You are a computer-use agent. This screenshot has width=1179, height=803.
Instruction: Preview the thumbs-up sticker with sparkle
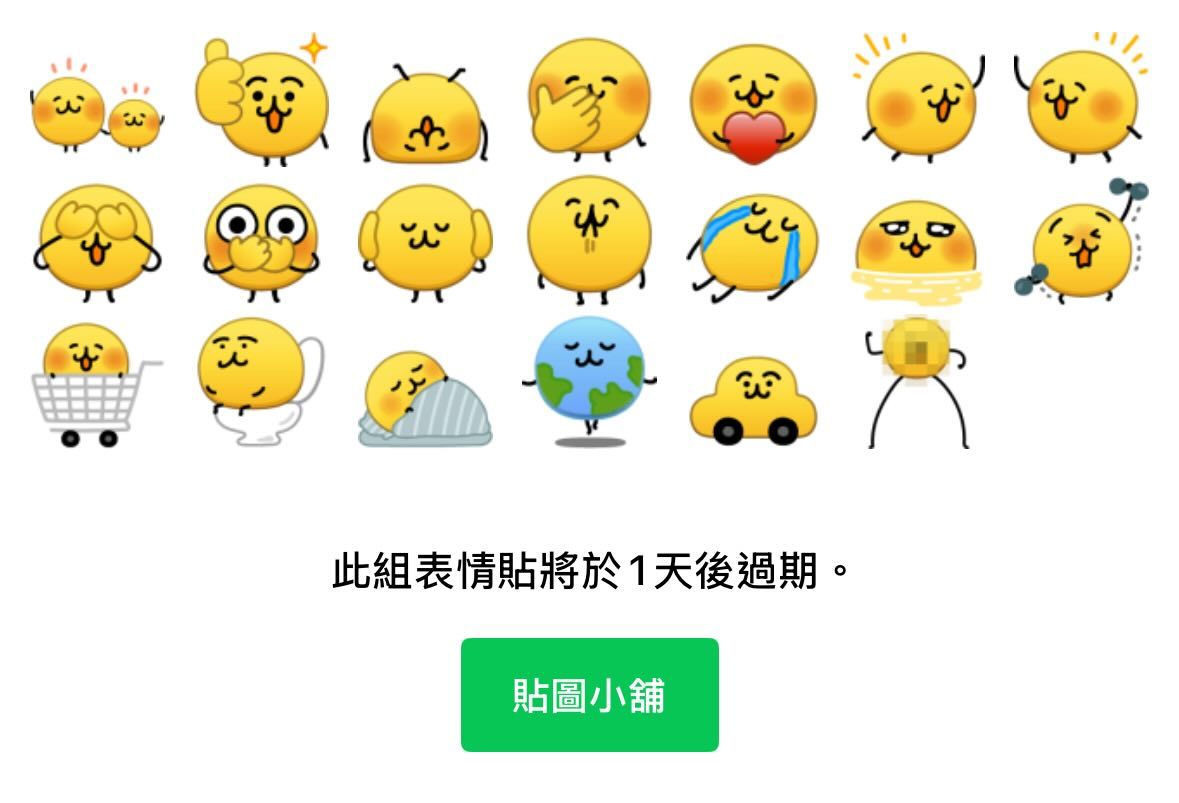262,100
